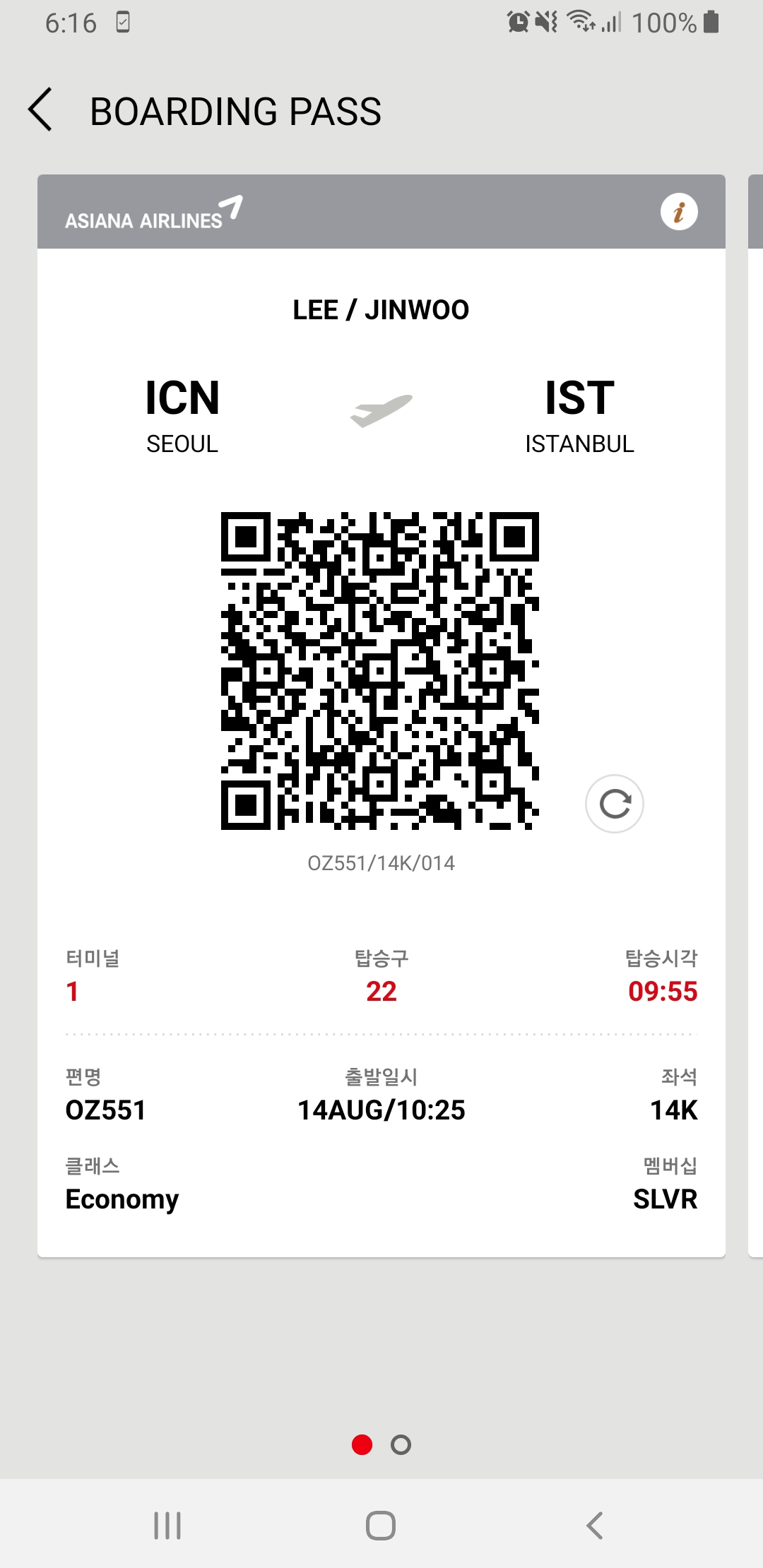Go back from the Boarding Pass screen

pyautogui.click(x=41, y=110)
